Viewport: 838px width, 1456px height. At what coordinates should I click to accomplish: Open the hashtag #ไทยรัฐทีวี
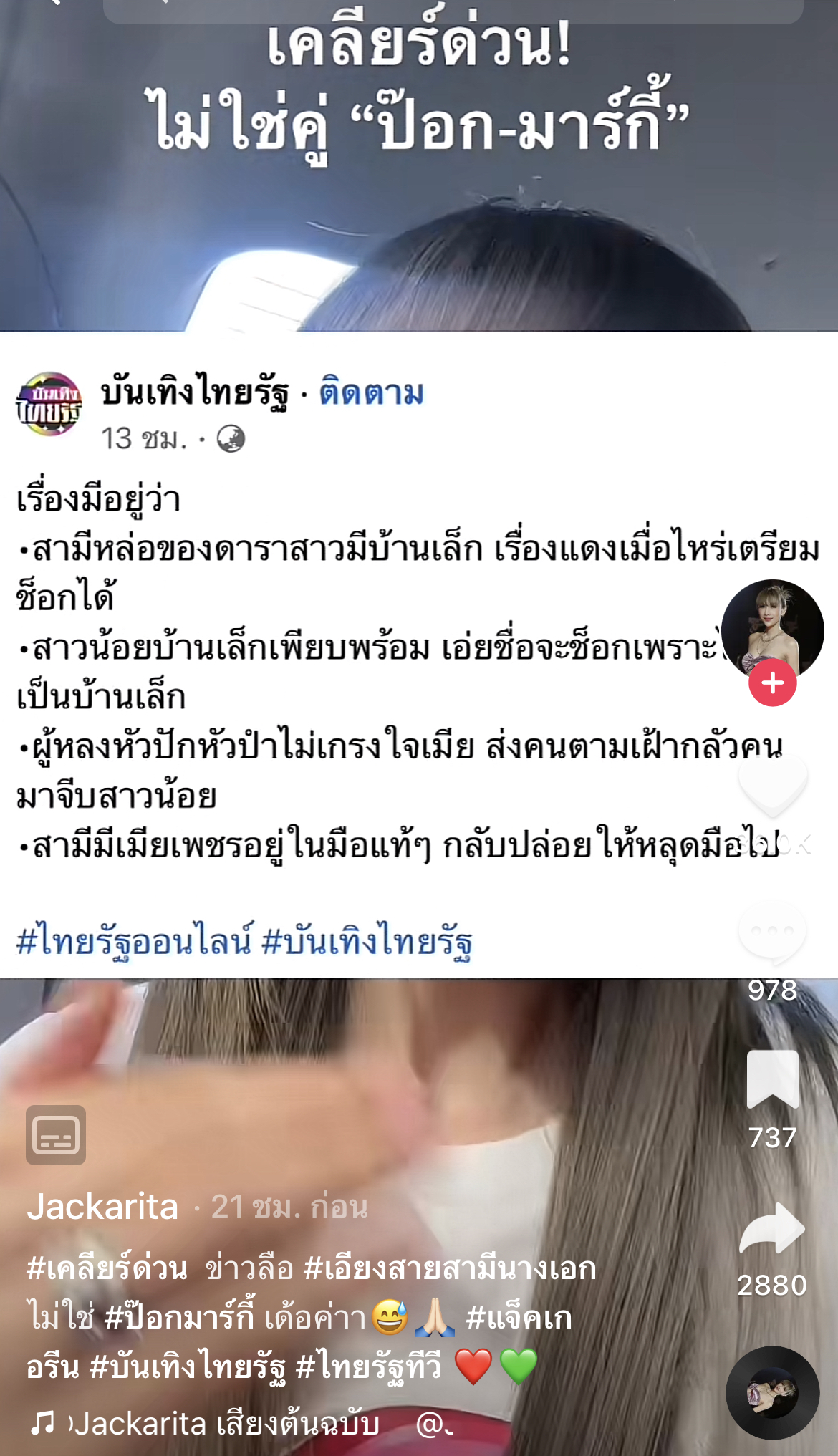[369, 1366]
